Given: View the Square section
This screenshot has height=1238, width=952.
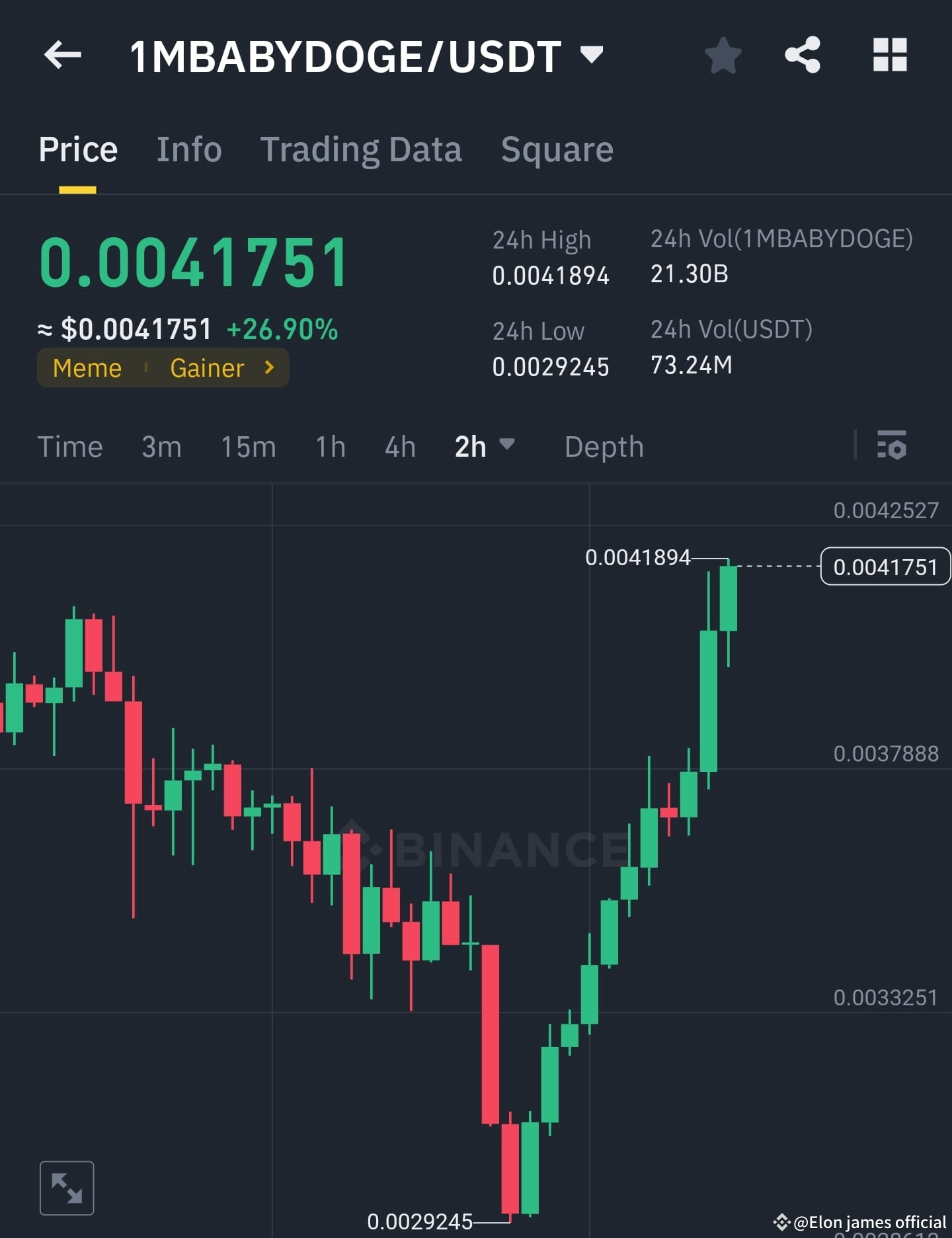Looking at the screenshot, I should [x=557, y=149].
